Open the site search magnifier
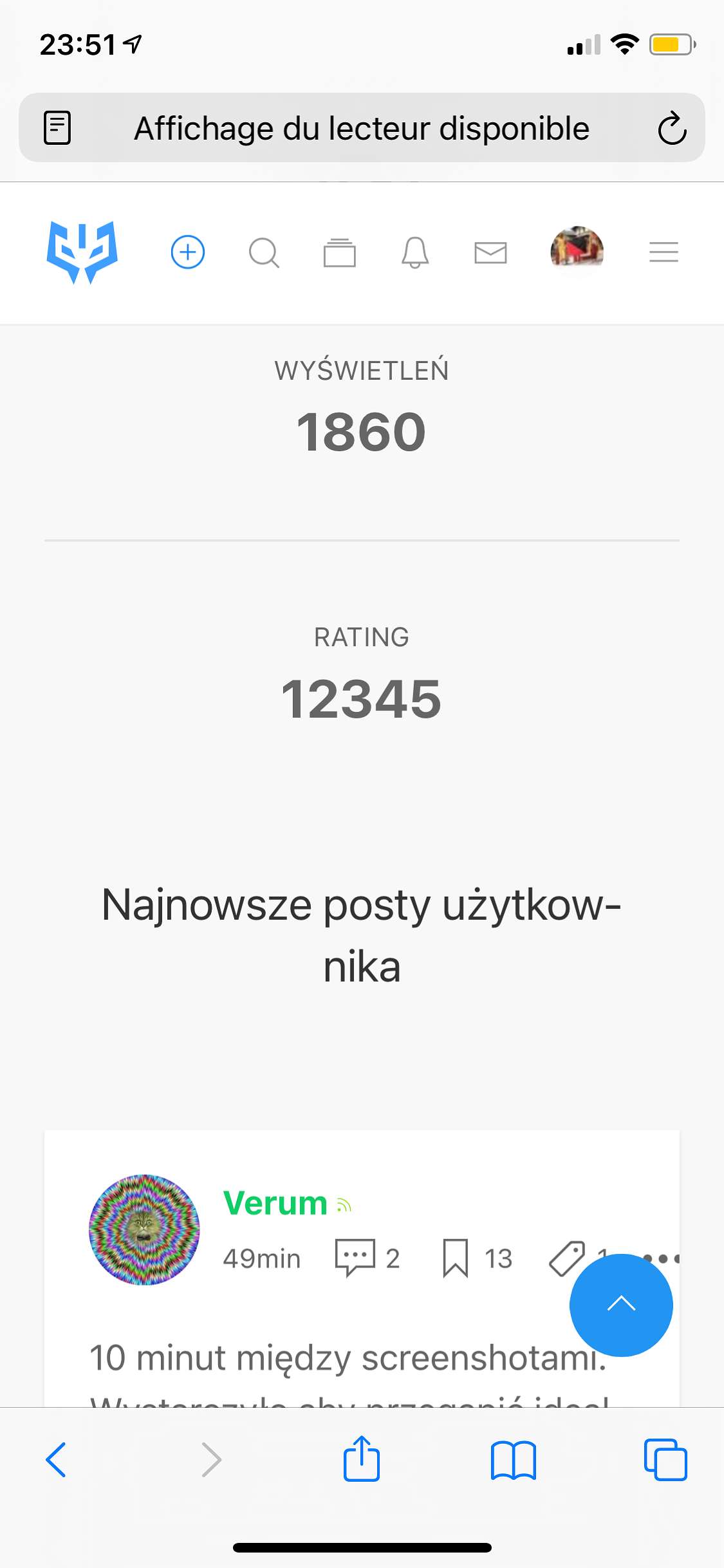This screenshot has height=1568, width=724. [x=264, y=252]
